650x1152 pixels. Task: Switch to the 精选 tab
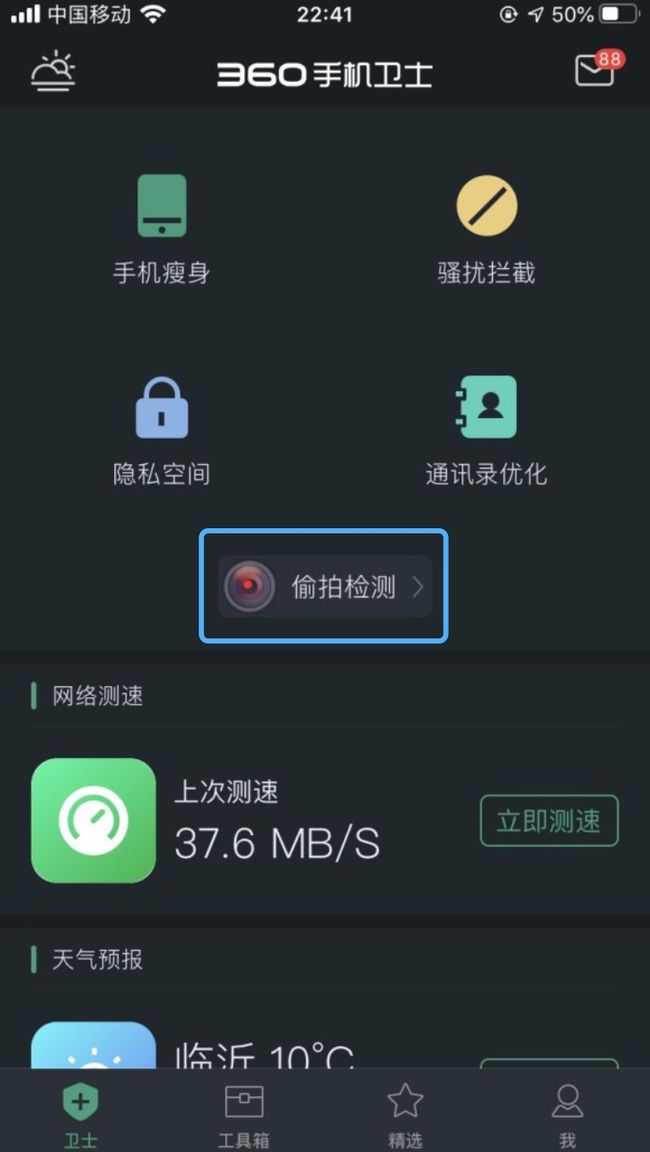pyautogui.click(x=405, y=1113)
